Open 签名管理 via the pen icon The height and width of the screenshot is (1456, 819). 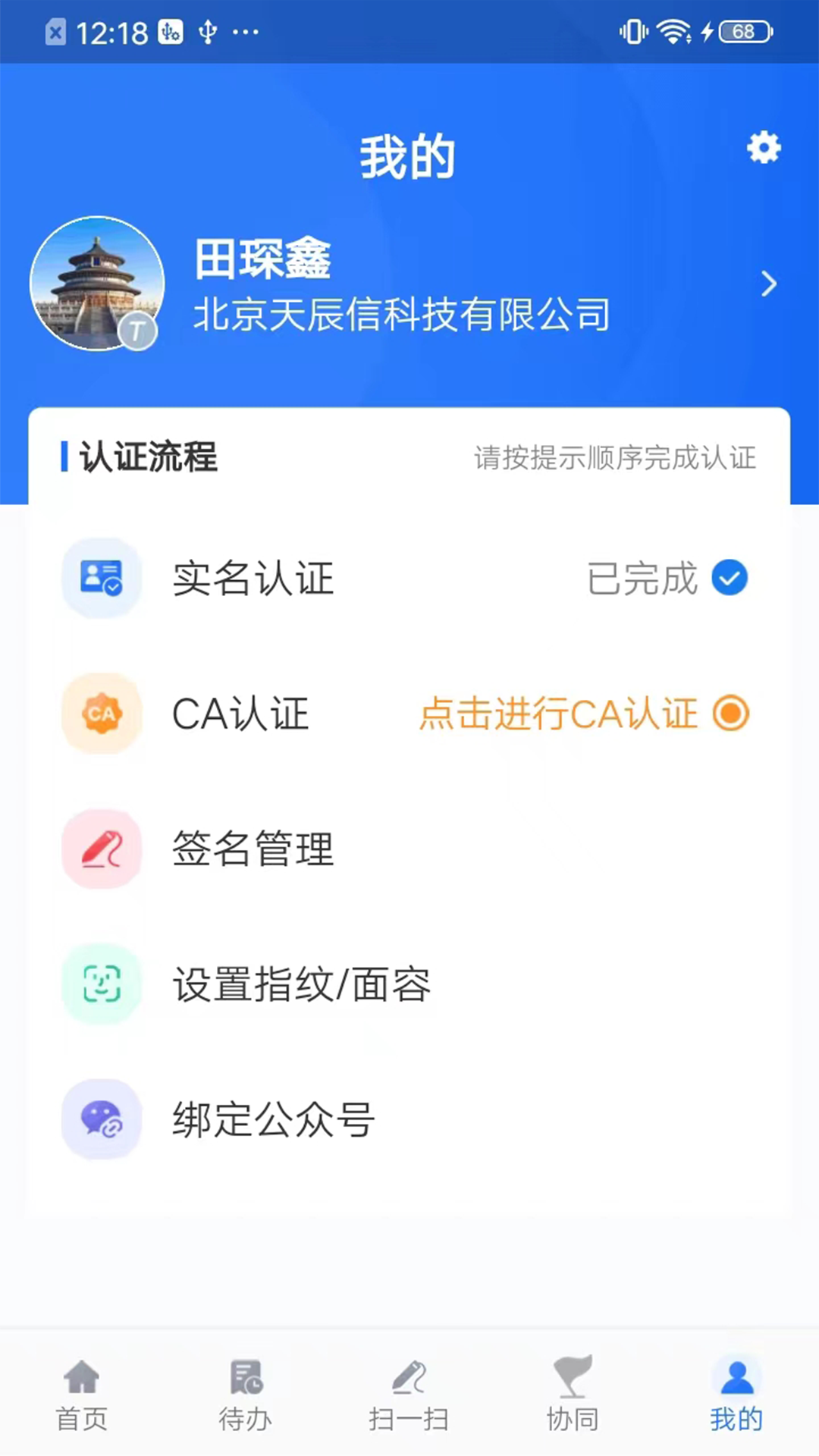[102, 848]
